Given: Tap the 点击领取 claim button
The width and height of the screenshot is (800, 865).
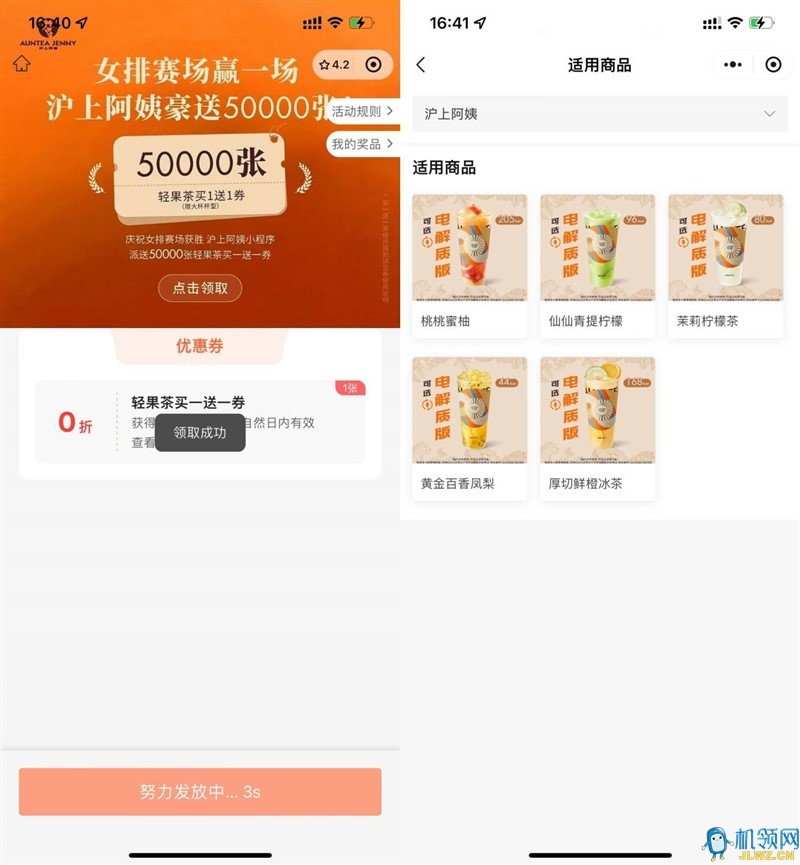Looking at the screenshot, I should click(x=200, y=288).
